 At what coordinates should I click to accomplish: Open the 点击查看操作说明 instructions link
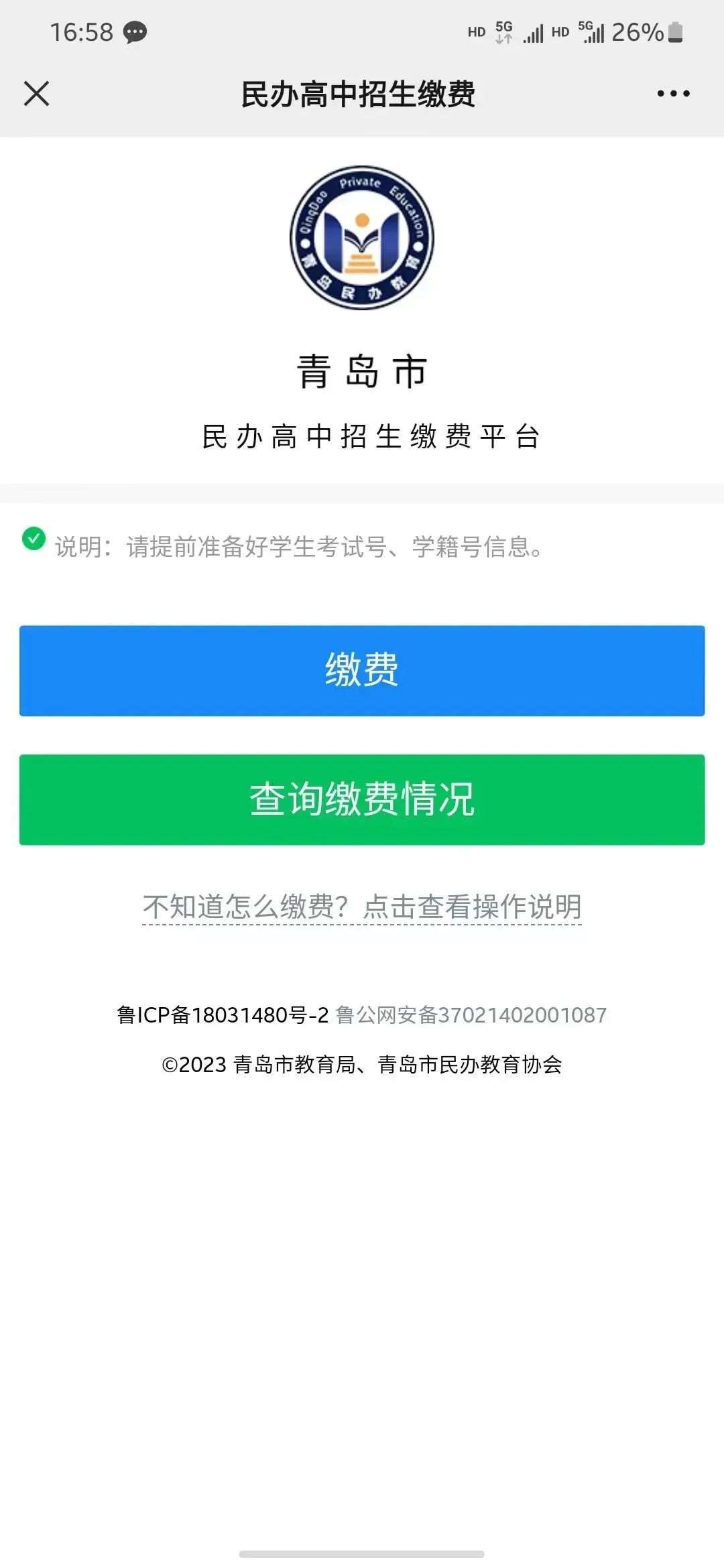coord(362,907)
